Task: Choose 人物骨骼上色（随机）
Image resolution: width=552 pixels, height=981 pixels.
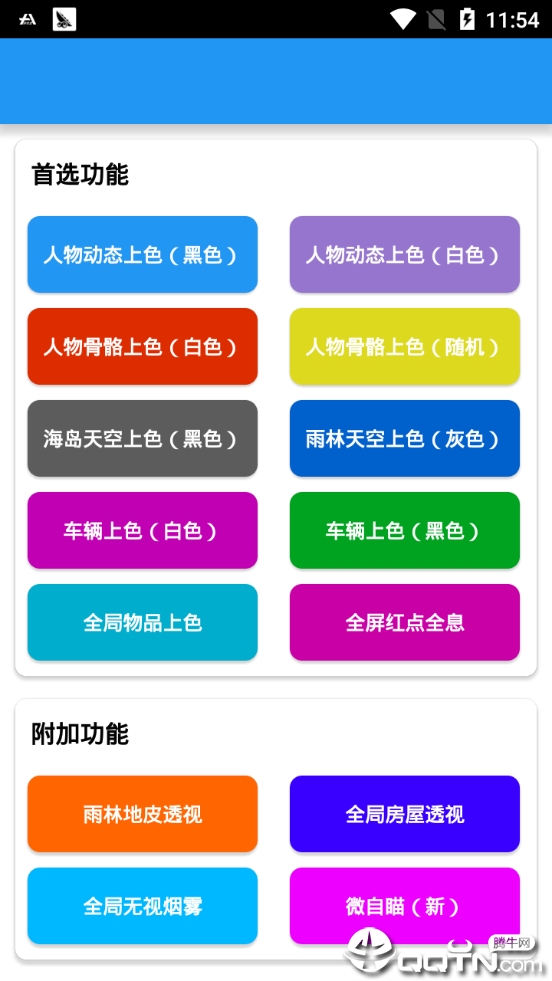Action: pos(404,347)
